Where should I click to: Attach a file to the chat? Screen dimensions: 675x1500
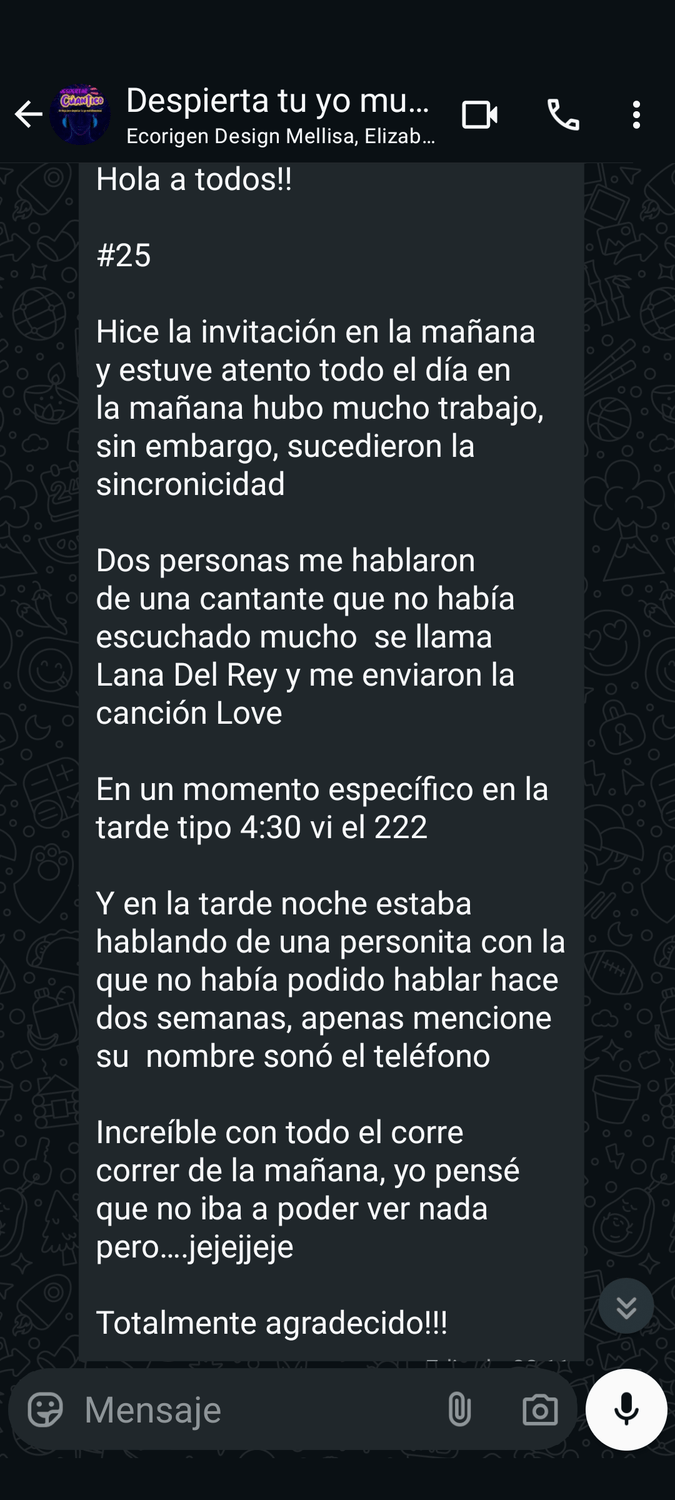[459, 1410]
